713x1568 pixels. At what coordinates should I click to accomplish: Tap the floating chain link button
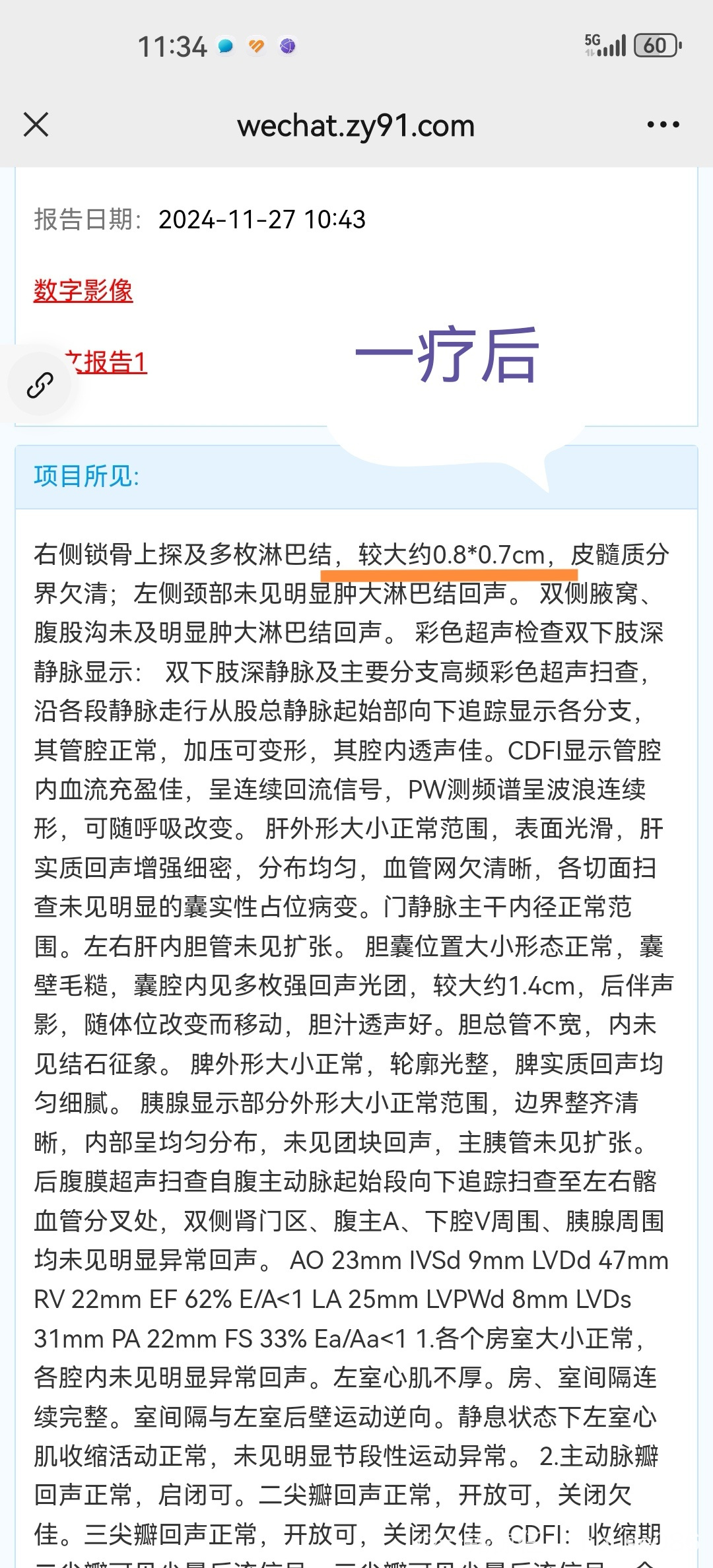coord(40,385)
